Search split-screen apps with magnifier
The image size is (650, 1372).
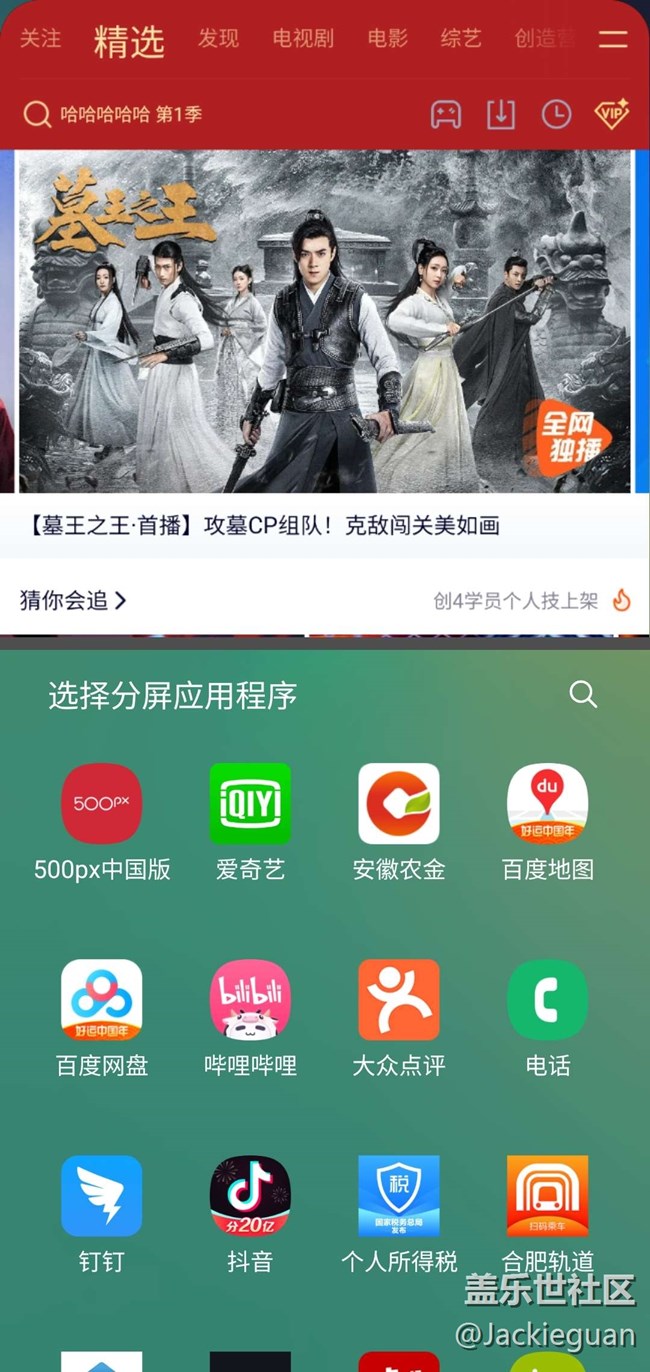pos(583,694)
